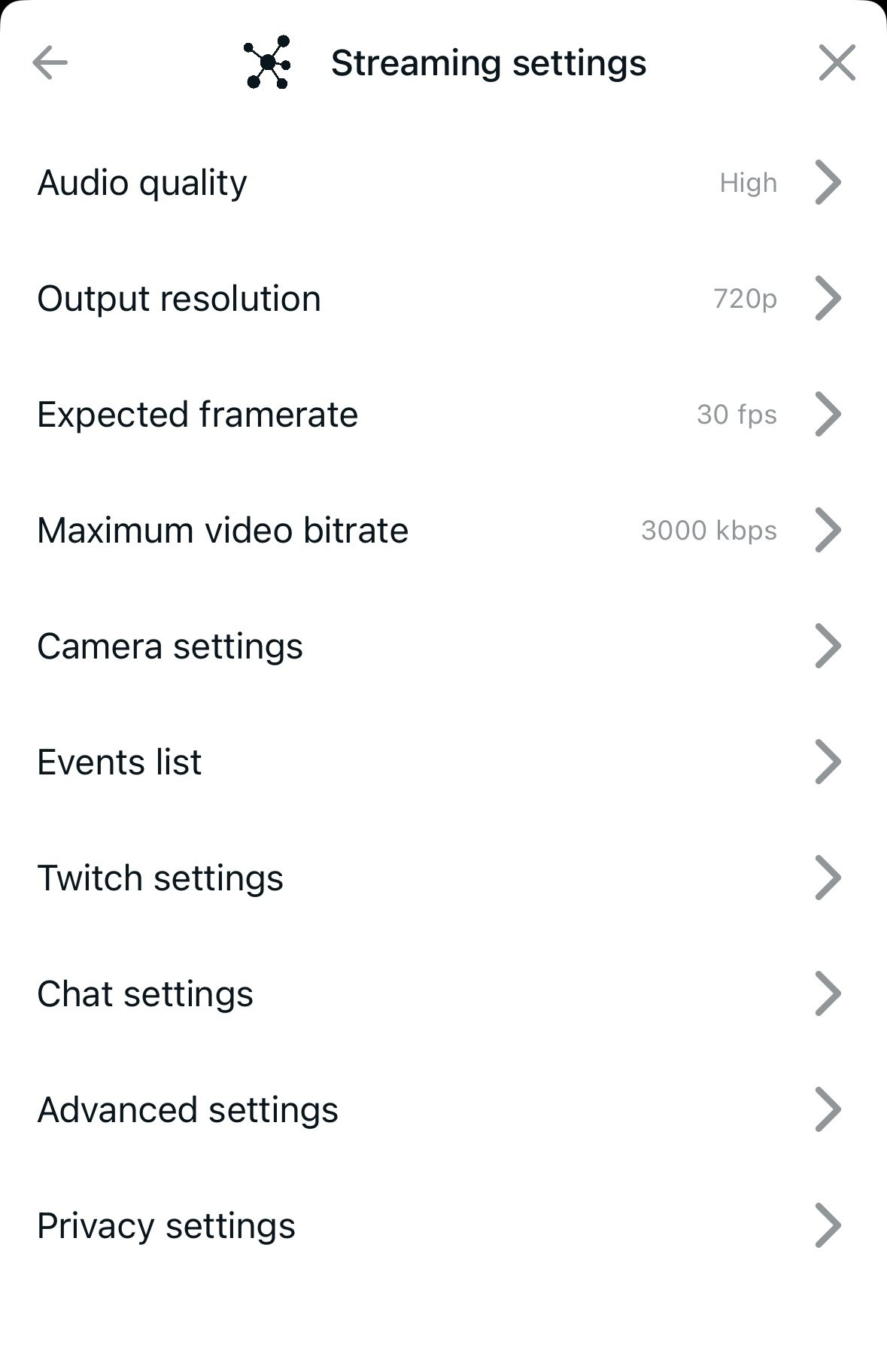
Task: Open Camera settings
Action: coord(442,646)
